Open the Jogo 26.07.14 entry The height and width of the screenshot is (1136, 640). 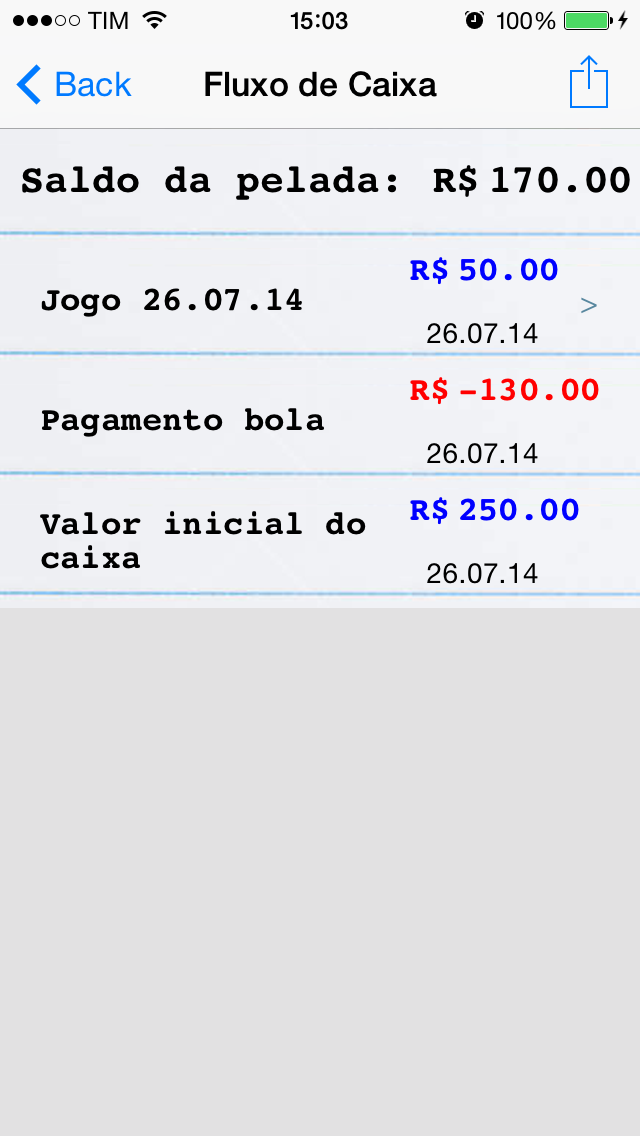pos(320,300)
